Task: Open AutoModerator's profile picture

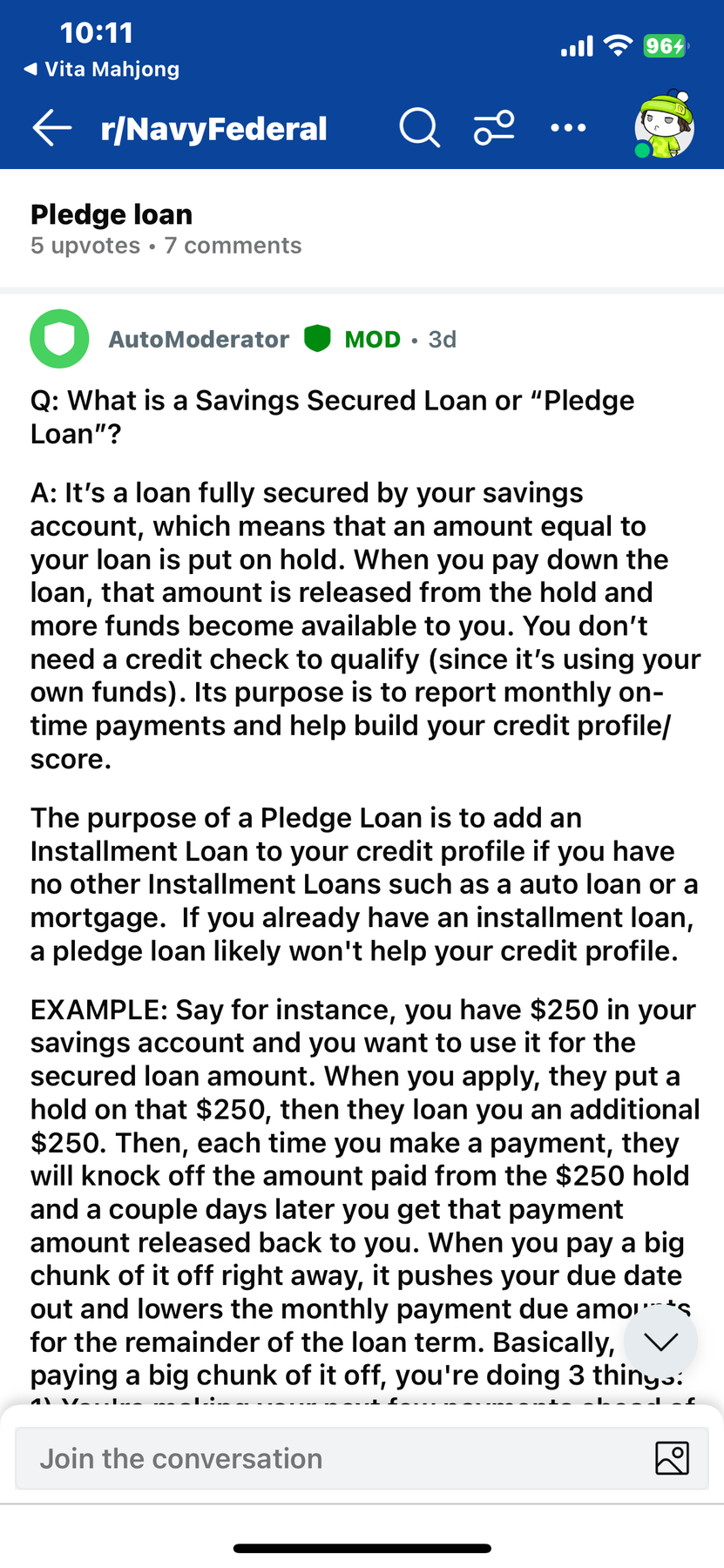Action: [59, 339]
